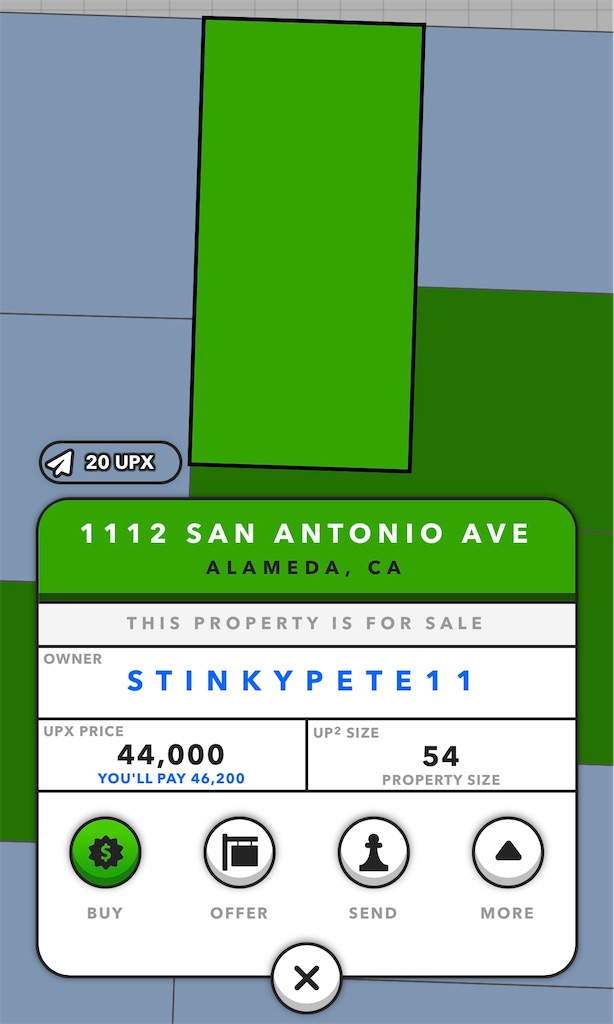The height and width of the screenshot is (1024, 614).
Task: Buy the 1112 San Antonio Ave property
Action: (x=105, y=852)
